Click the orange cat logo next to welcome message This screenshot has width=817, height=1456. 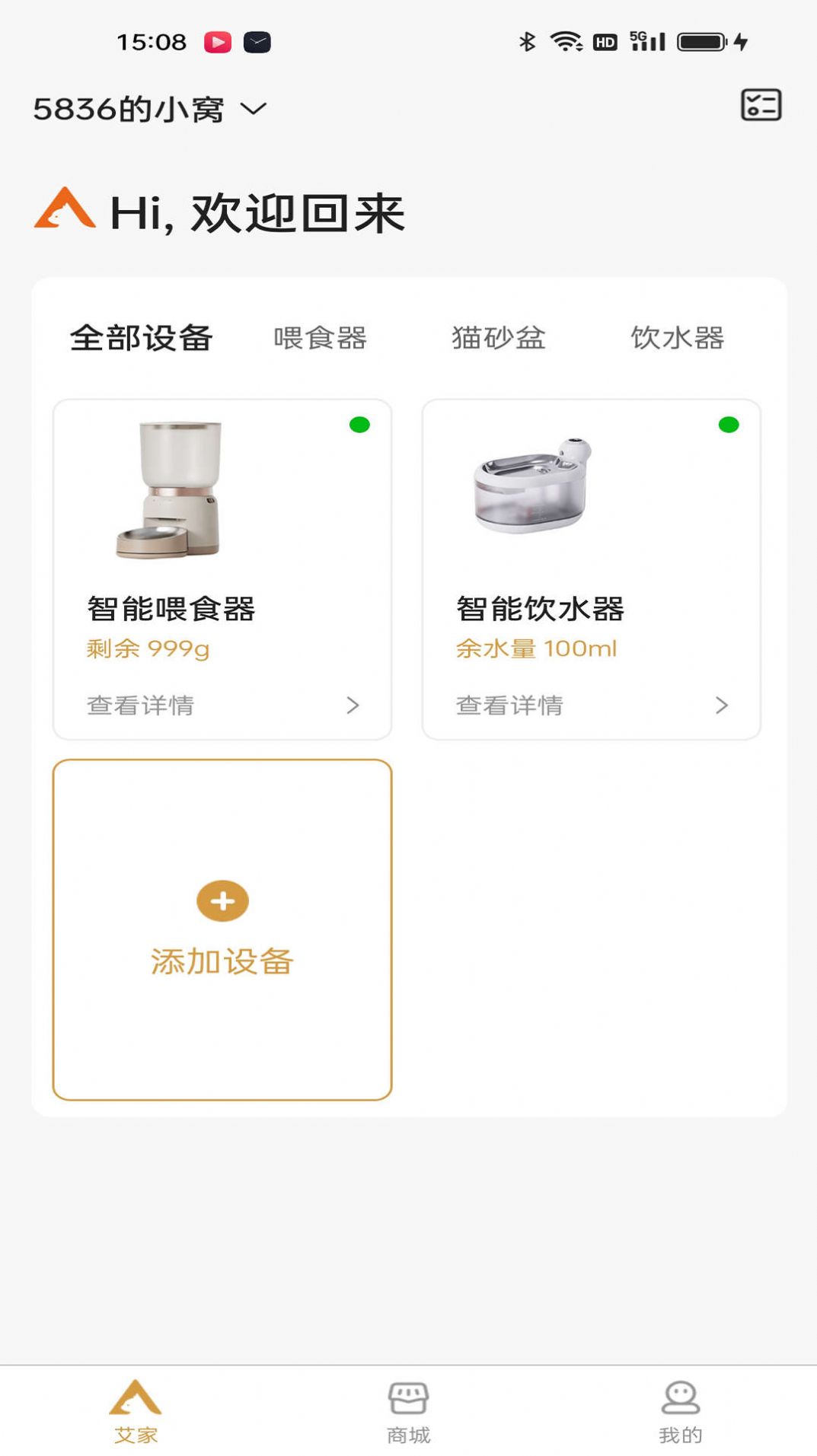click(62, 210)
